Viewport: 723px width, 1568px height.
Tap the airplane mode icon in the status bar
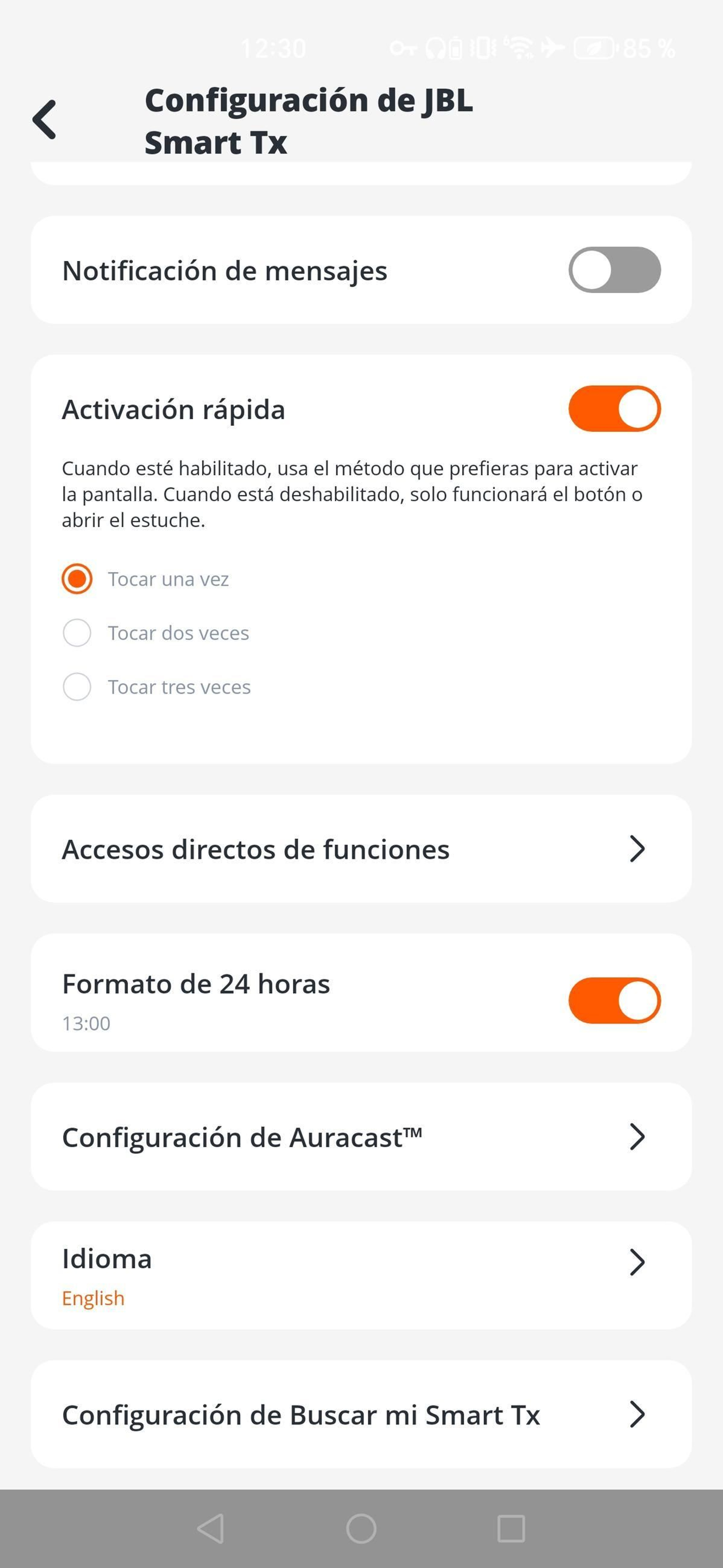(x=552, y=49)
